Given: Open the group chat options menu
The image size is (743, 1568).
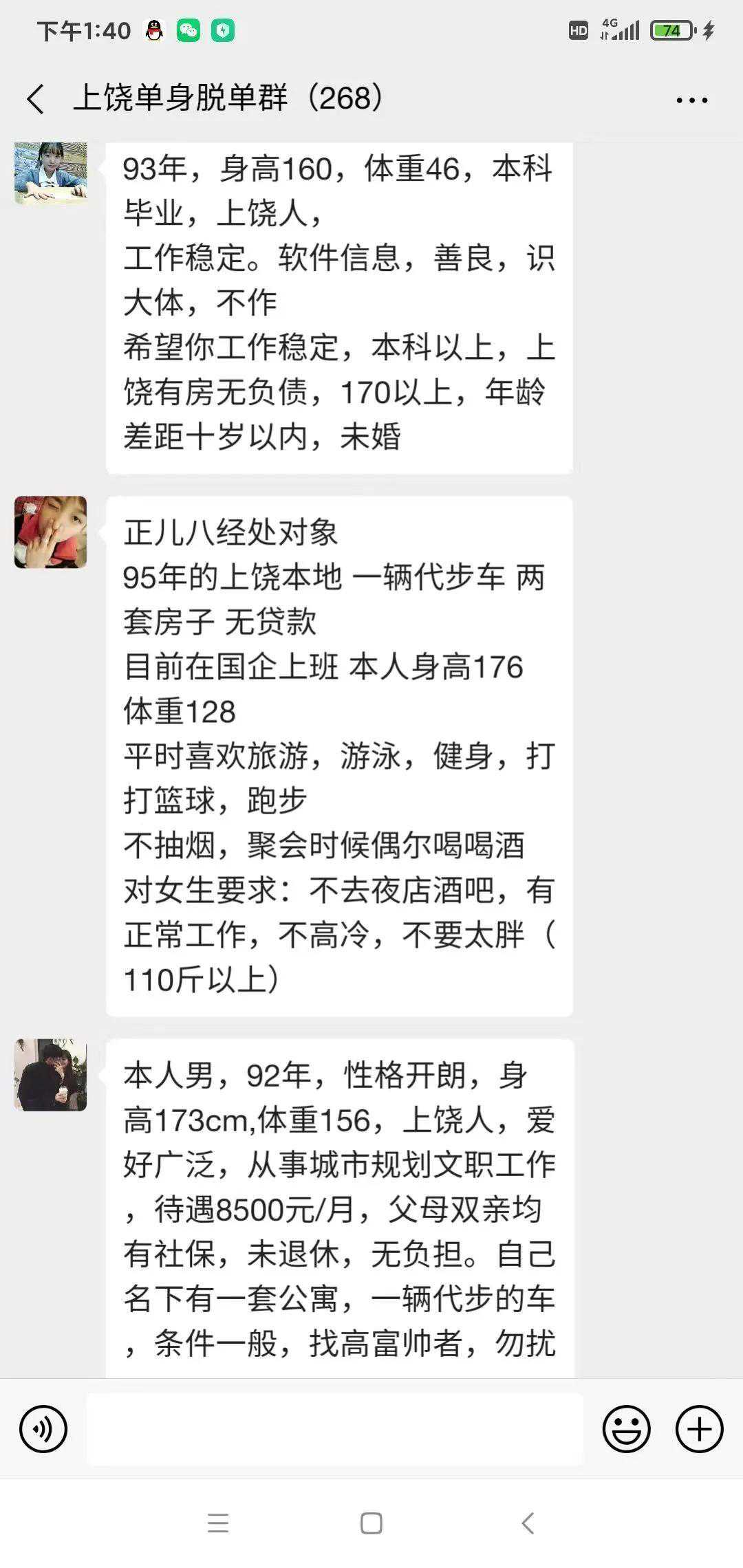Looking at the screenshot, I should (691, 100).
